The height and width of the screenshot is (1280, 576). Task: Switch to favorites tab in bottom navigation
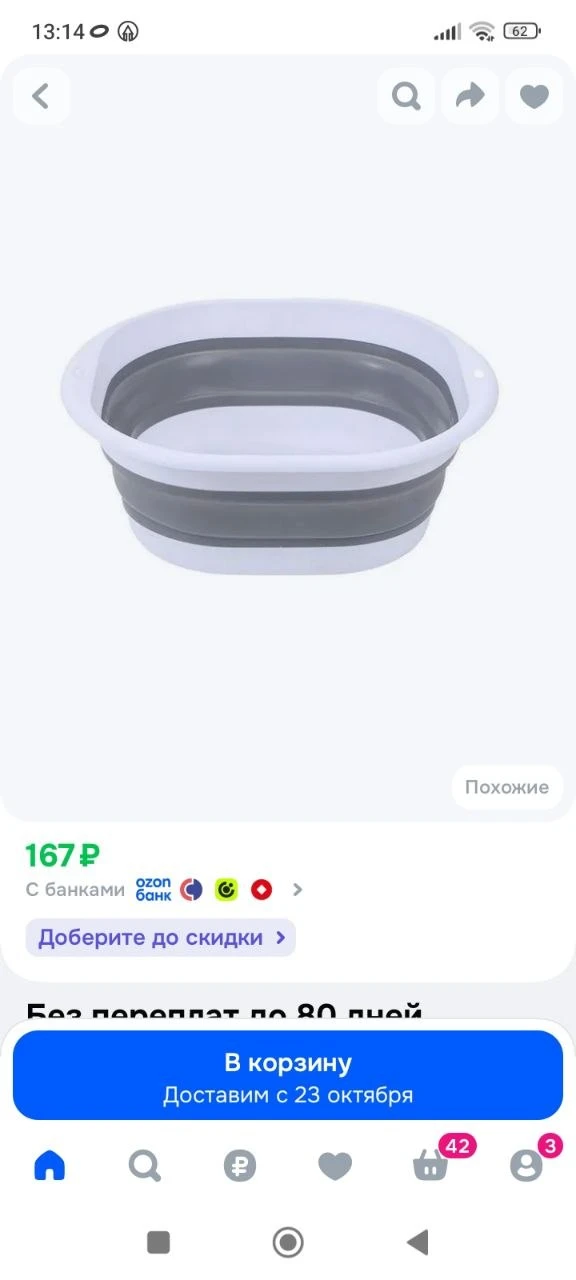click(335, 1166)
